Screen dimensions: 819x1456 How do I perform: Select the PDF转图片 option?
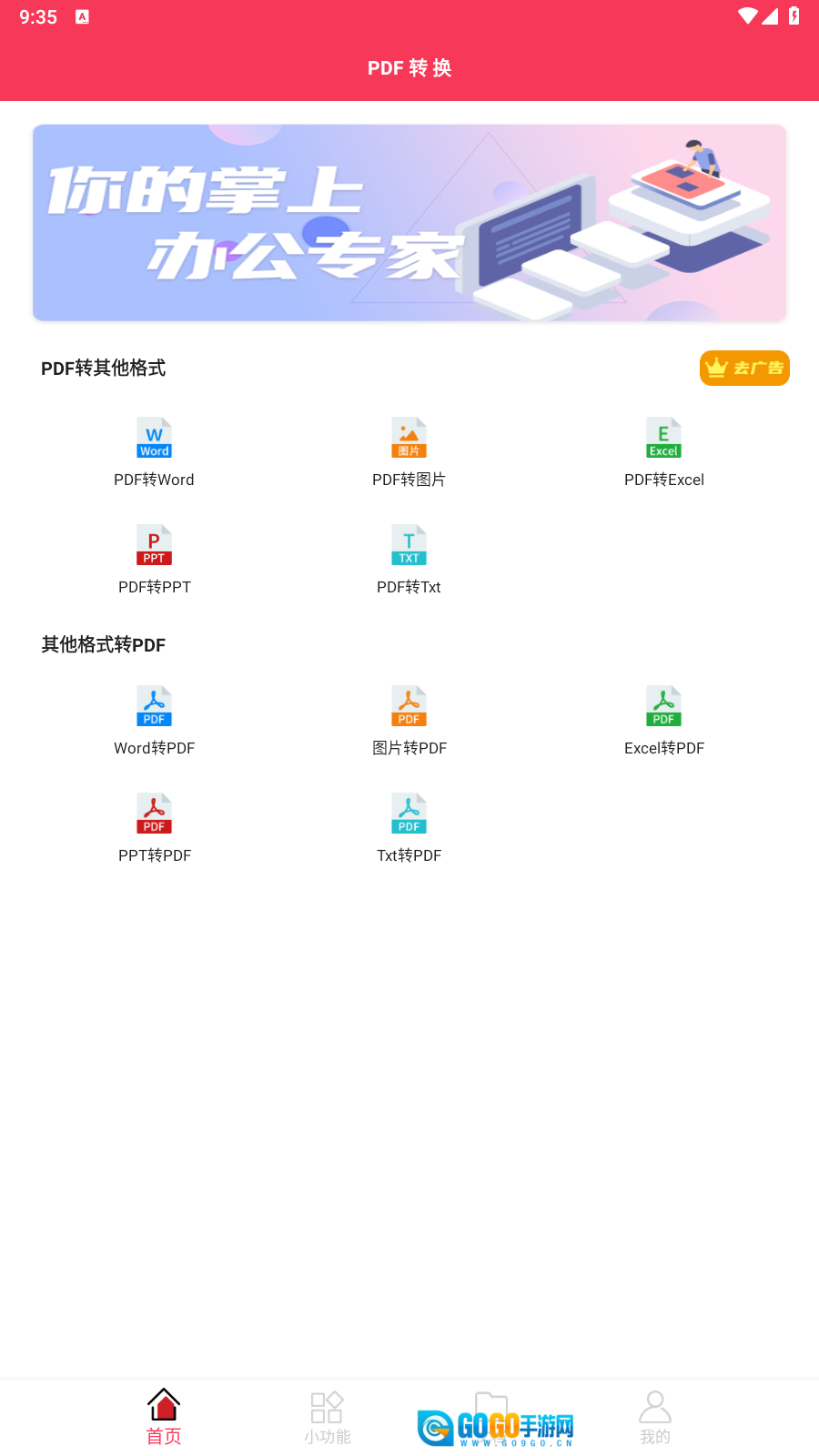pyautogui.click(x=409, y=452)
